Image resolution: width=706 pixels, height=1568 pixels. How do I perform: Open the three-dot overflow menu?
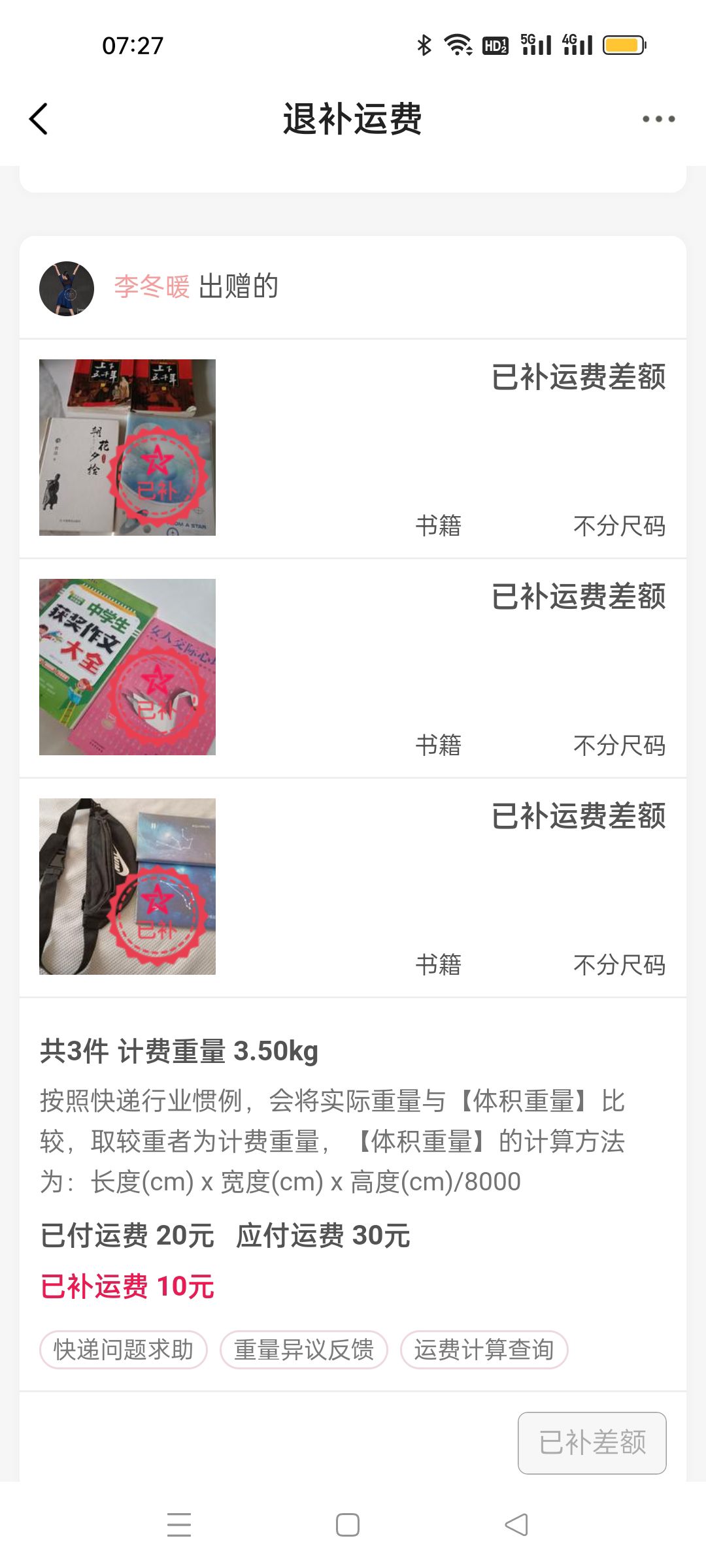tap(658, 119)
